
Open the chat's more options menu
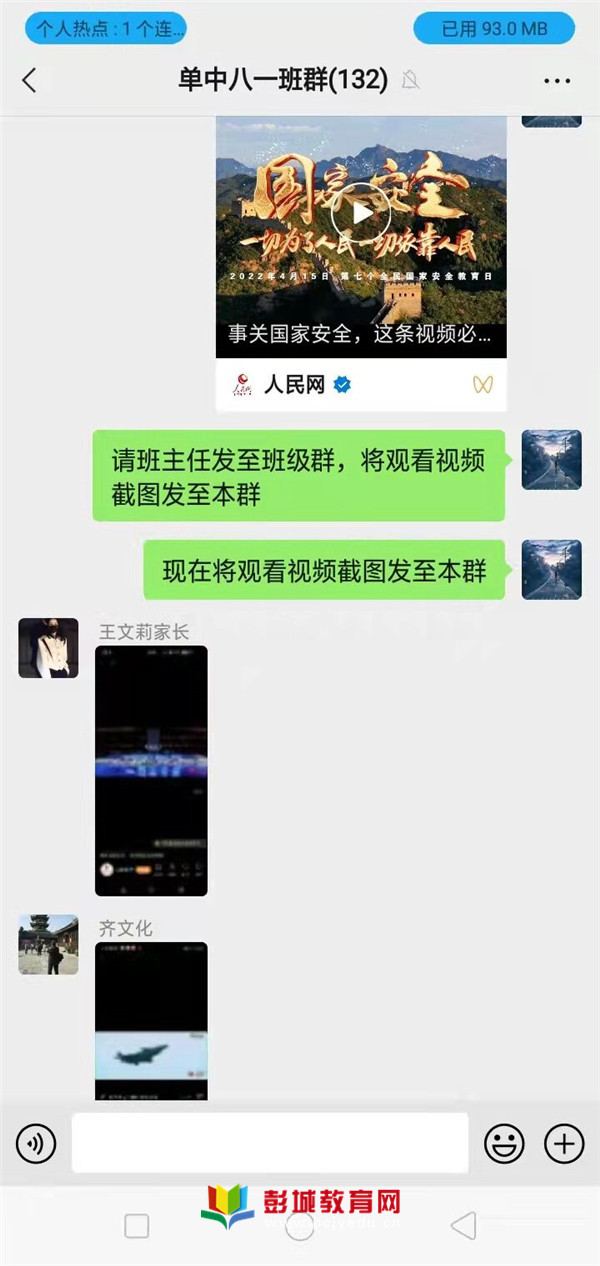[x=556, y=81]
